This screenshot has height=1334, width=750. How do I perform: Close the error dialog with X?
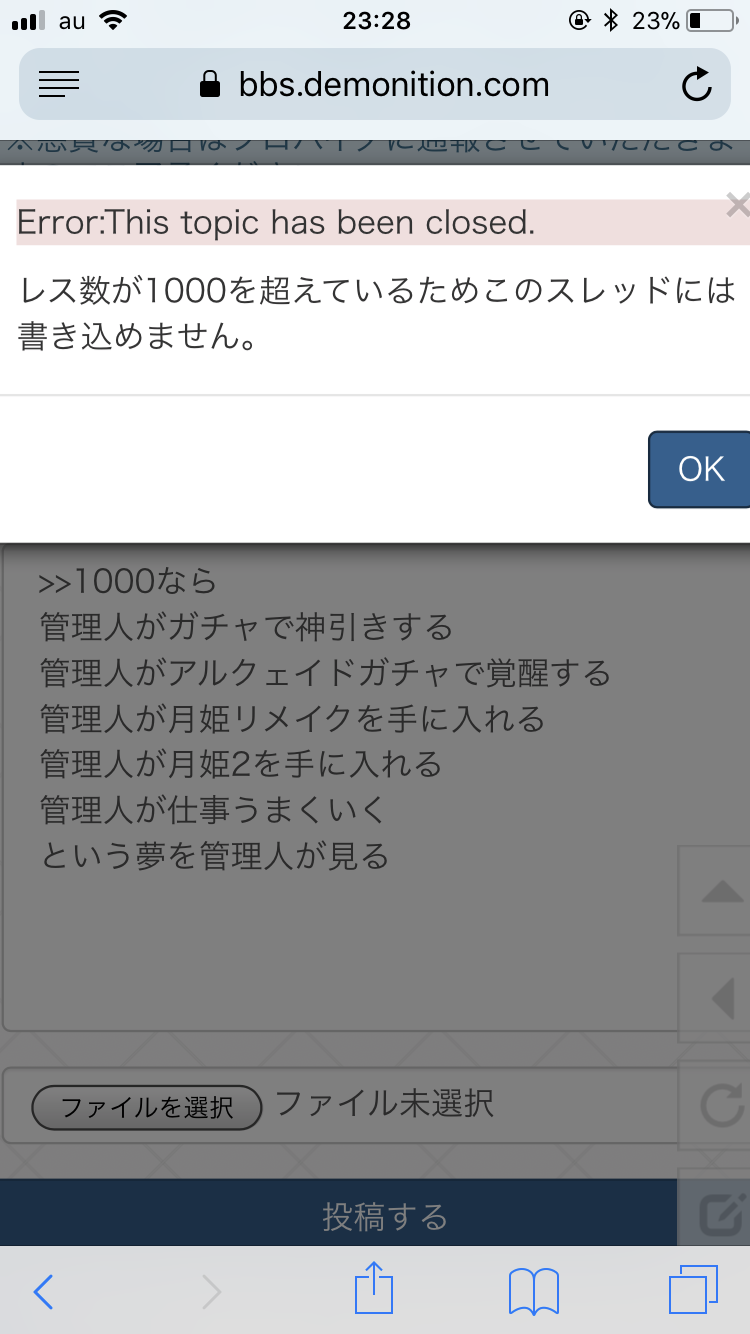[738, 206]
